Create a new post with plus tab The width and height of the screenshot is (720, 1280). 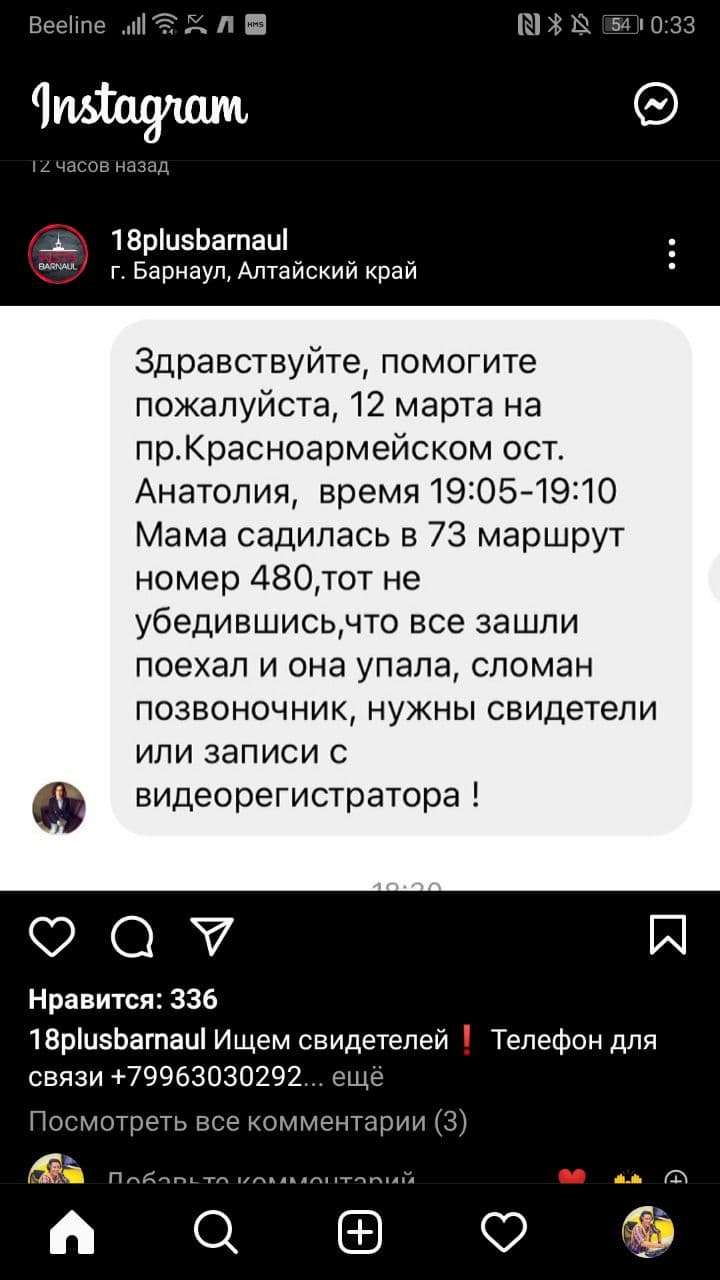360,1231
